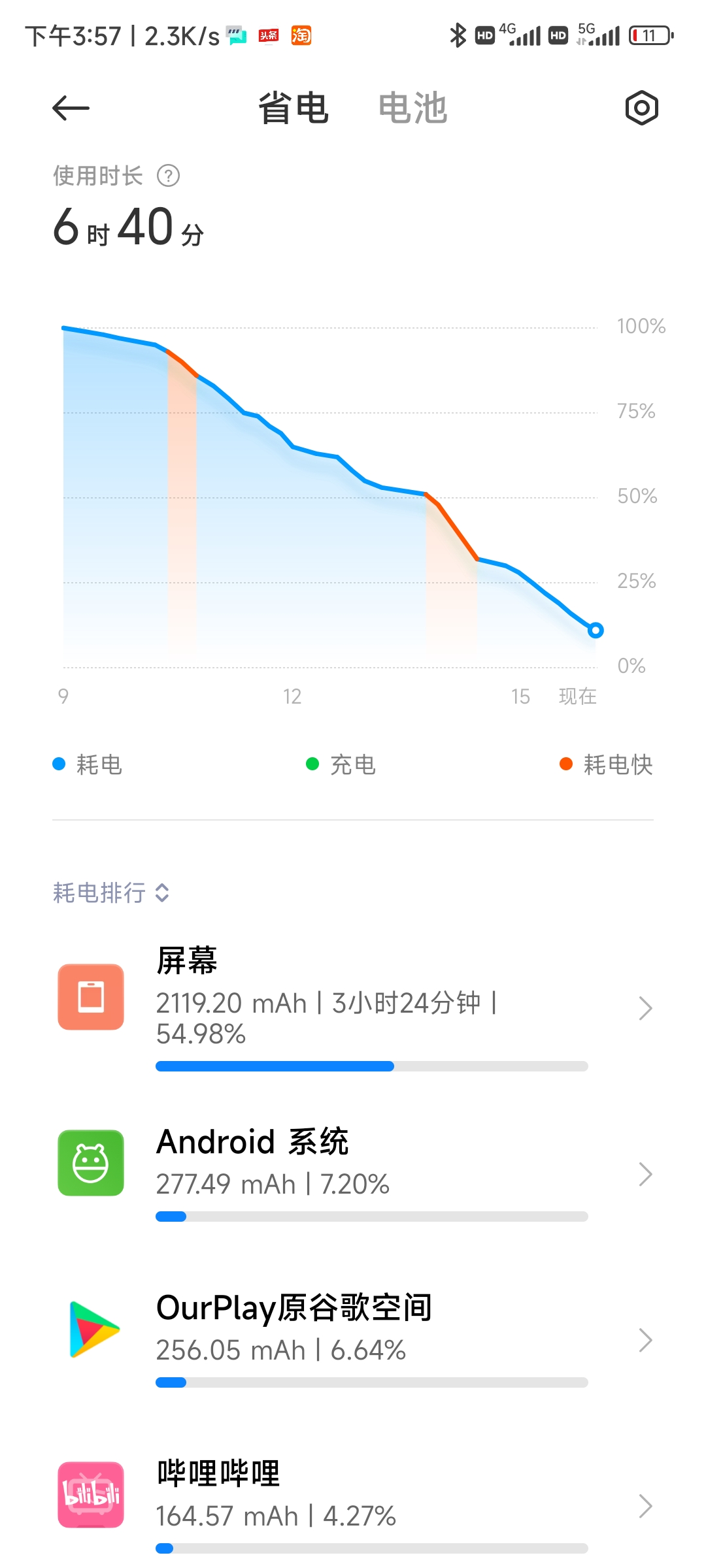Switch to the 电池 tab
The height and width of the screenshot is (1568, 706).
pos(412,108)
